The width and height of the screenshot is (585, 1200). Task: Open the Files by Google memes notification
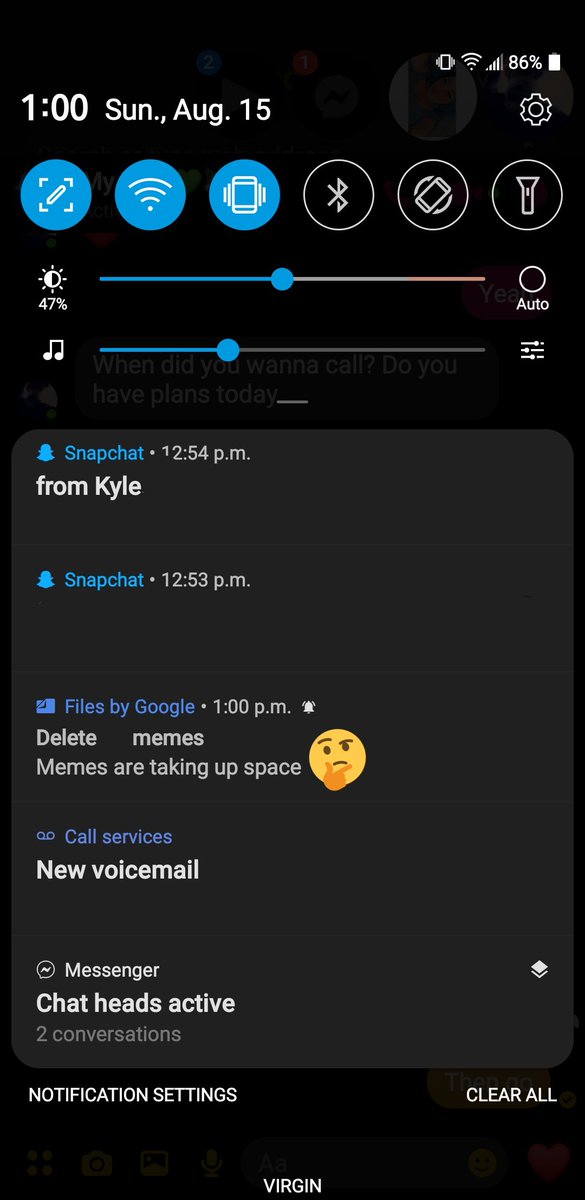(x=292, y=736)
